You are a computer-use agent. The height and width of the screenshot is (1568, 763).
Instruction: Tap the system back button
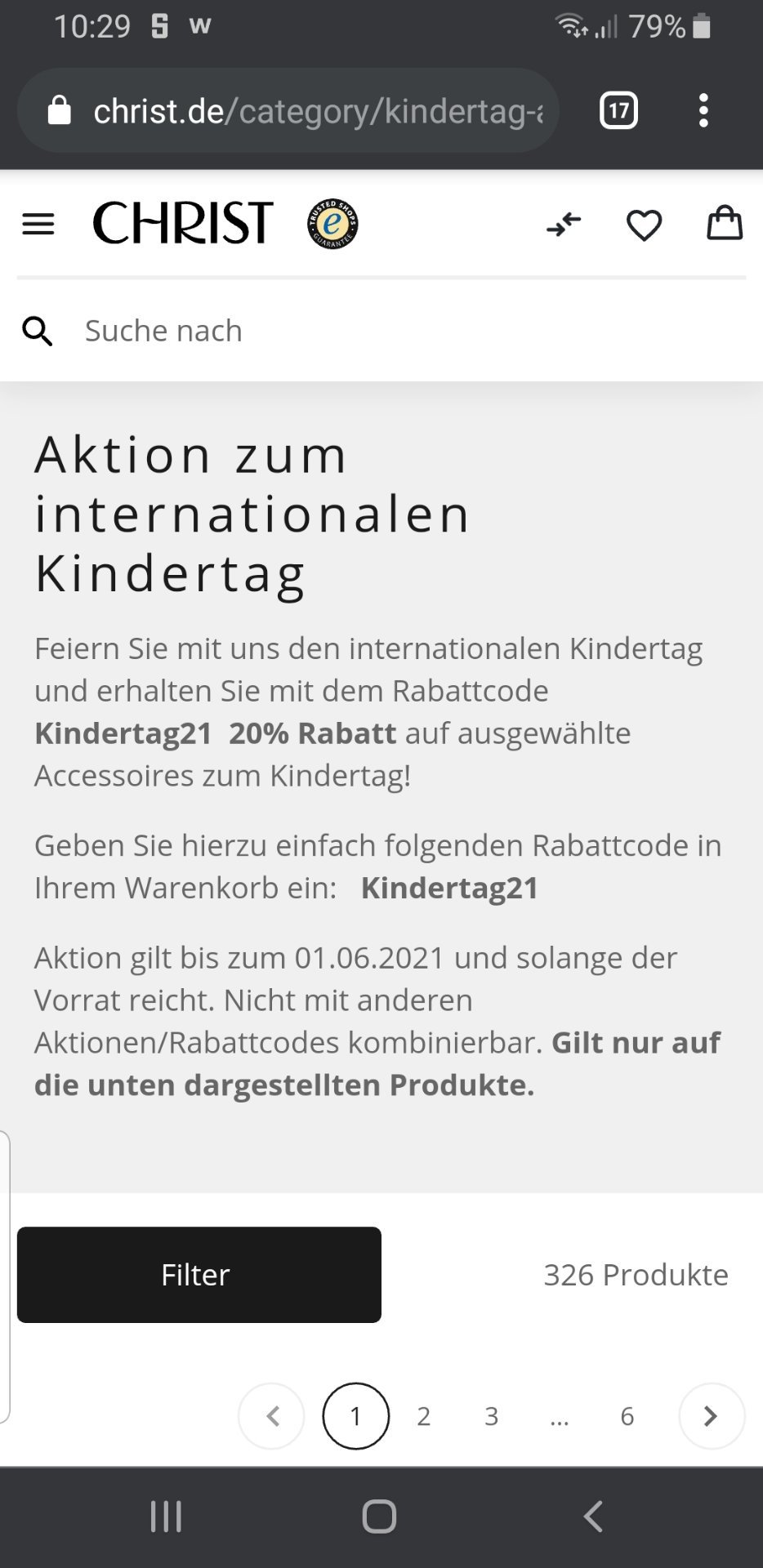click(x=593, y=1517)
